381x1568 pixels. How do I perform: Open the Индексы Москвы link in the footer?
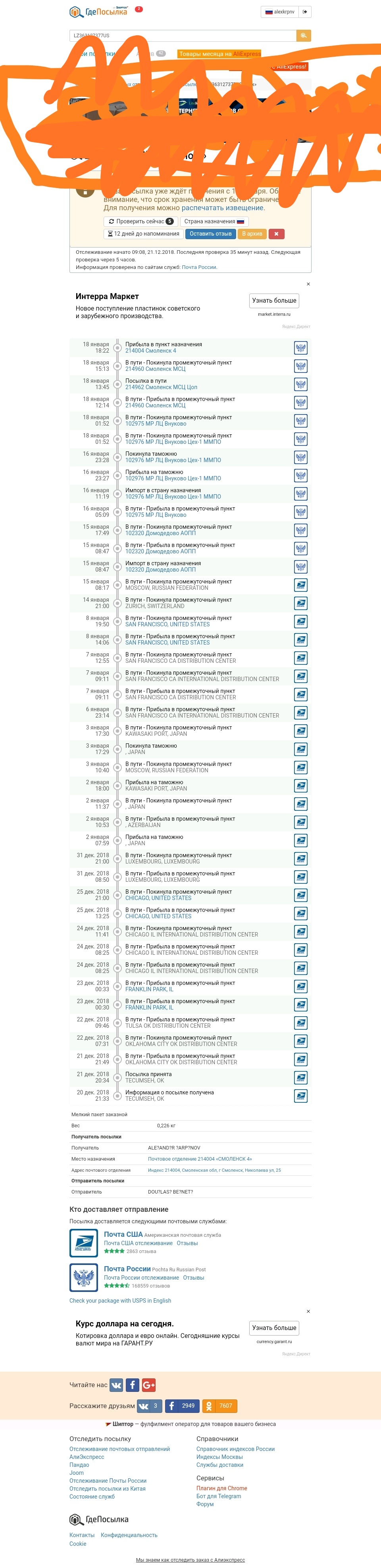219,1457
